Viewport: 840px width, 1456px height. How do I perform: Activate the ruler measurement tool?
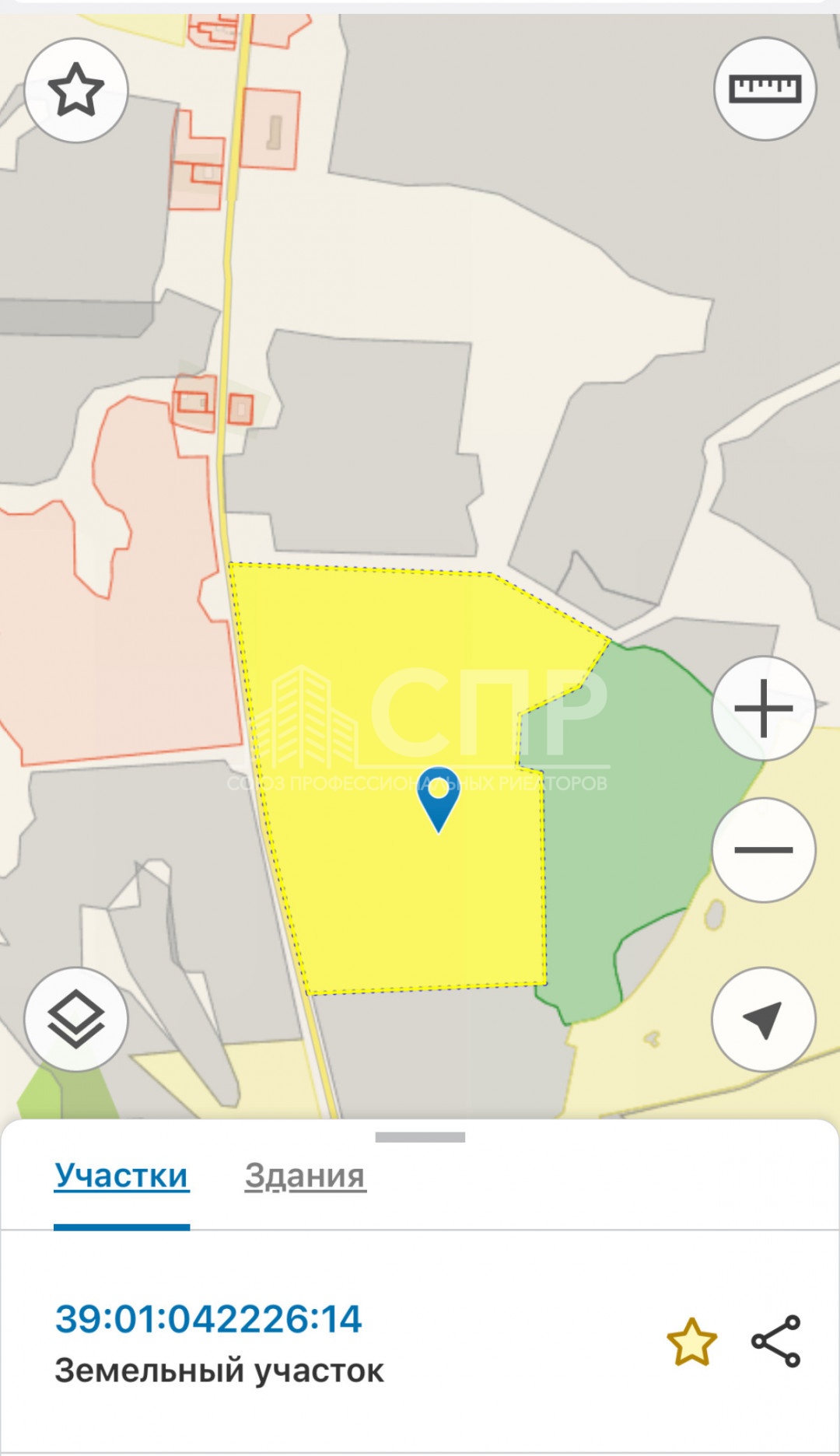(x=765, y=89)
